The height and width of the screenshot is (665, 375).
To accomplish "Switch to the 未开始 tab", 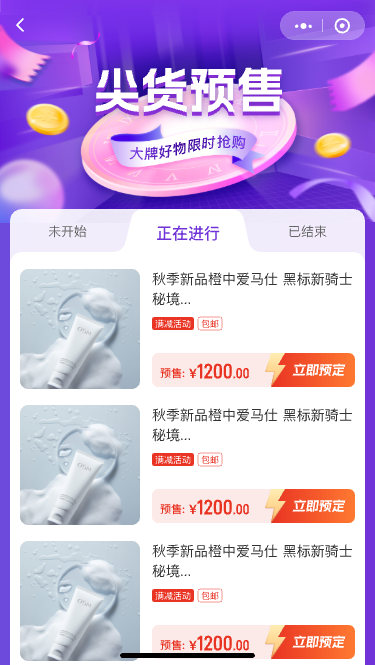I will pyautogui.click(x=67, y=232).
